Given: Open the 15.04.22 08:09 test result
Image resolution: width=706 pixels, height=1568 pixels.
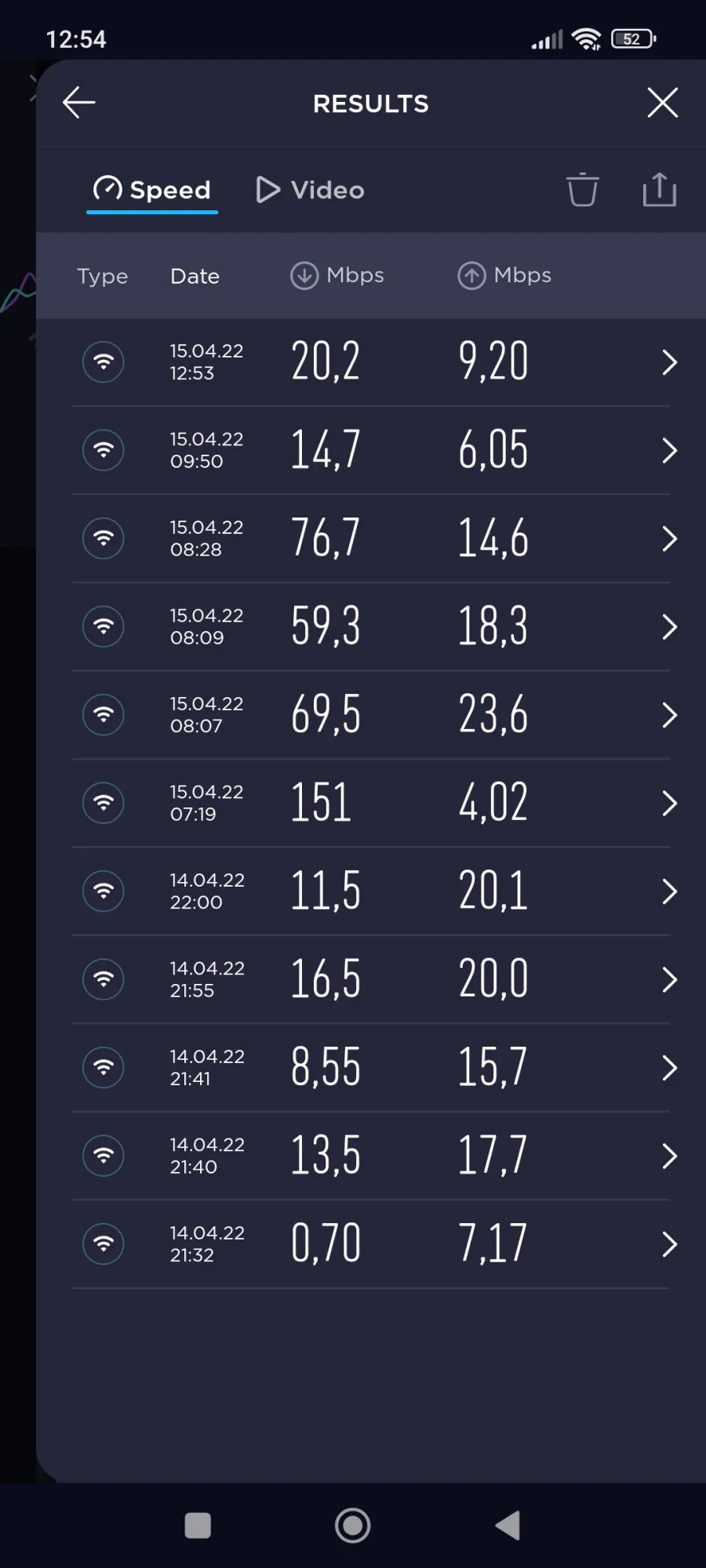Looking at the screenshot, I should coord(371,626).
